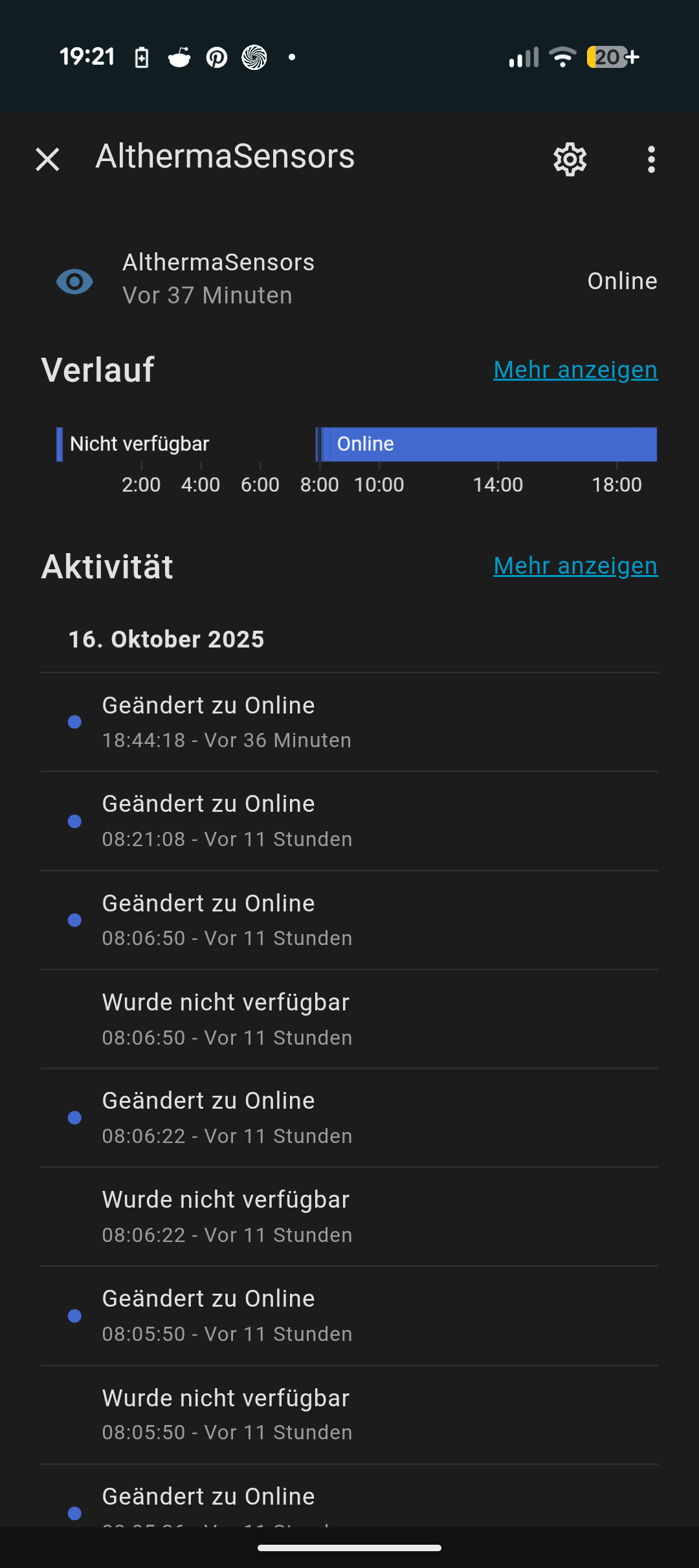Image resolution: width=699 pixels, height=1568 pixels.
Task: Show more of the Verlauf history
Action: click(x=575, y=370)
